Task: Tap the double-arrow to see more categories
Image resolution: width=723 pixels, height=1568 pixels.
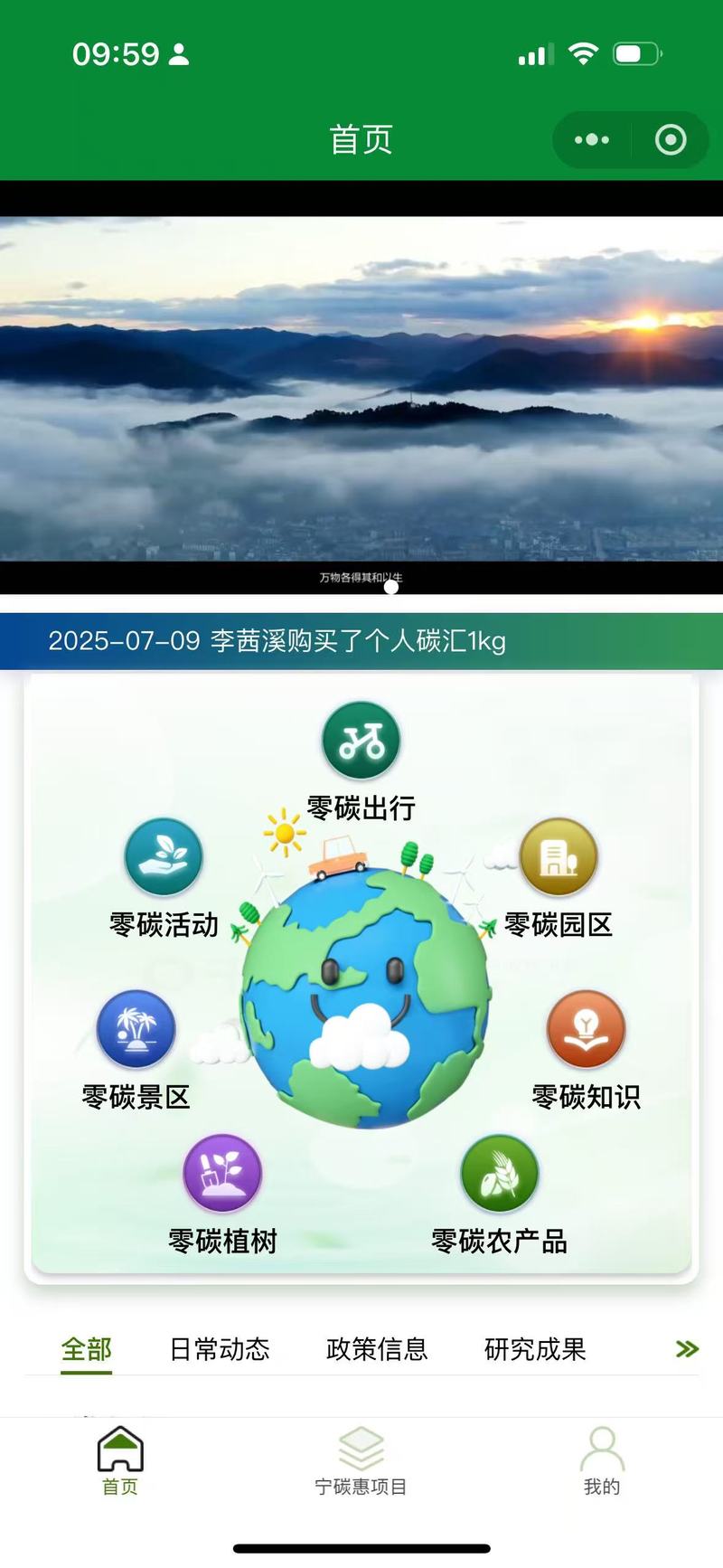Action: pos(687,1349)
